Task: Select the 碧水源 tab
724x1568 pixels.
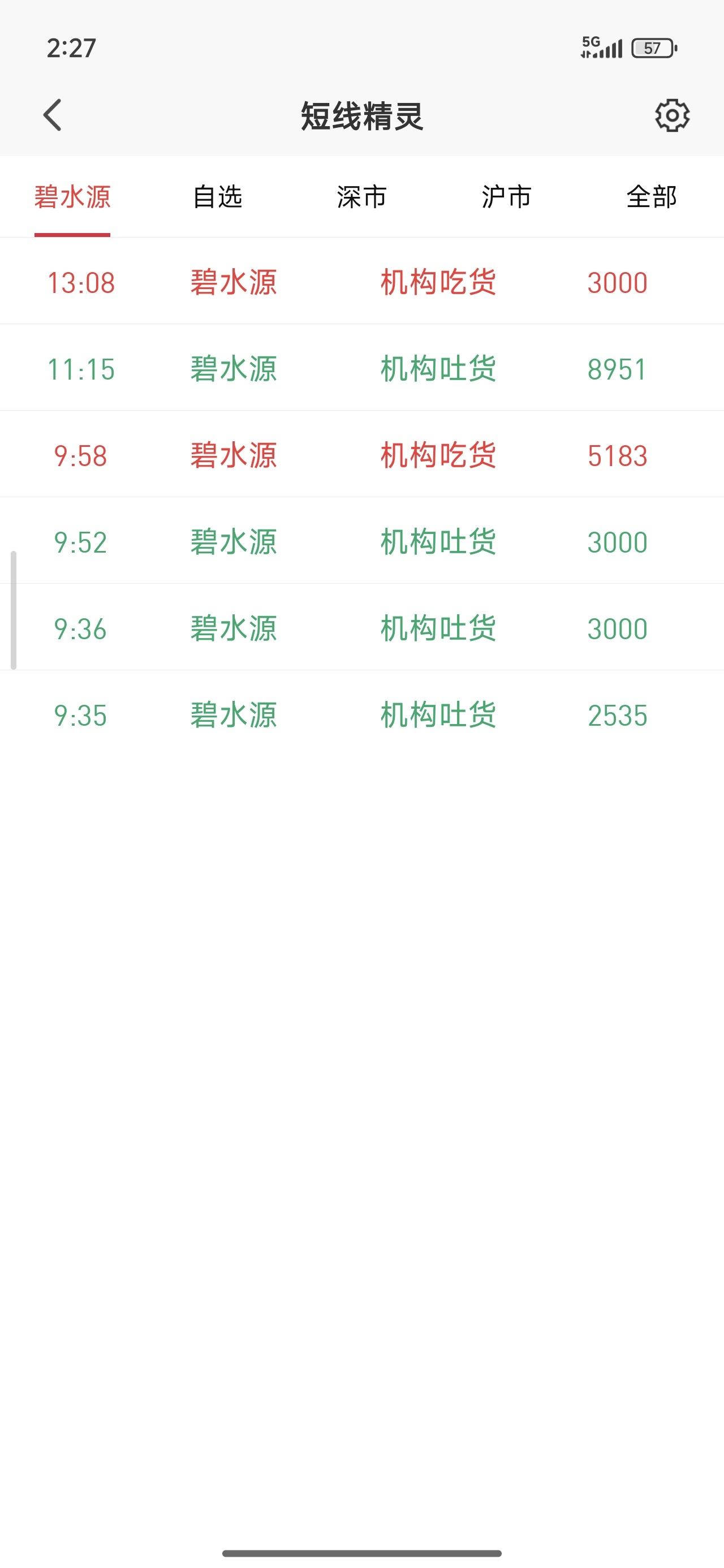Action: pyautogui.click(x=72, y=197)
